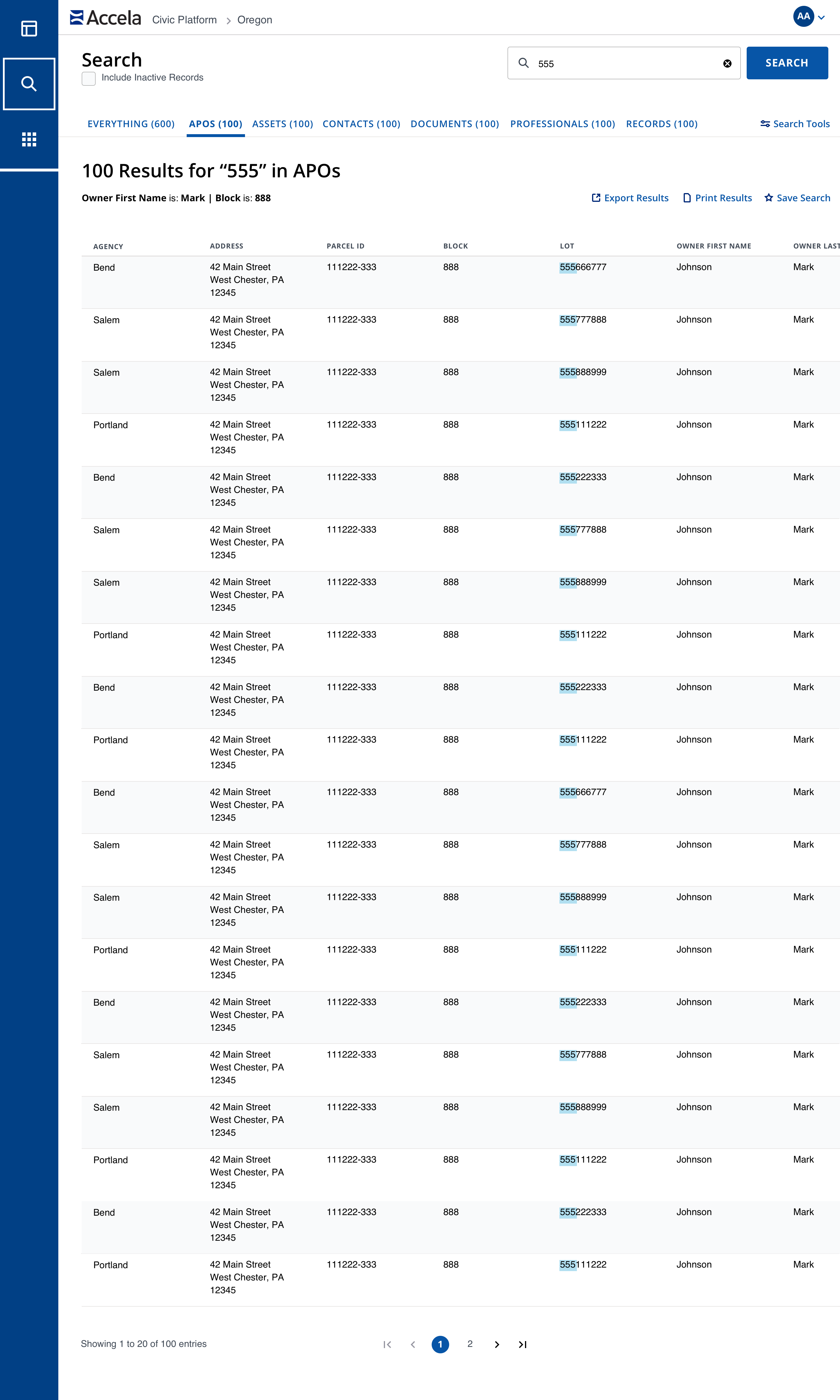Tick Include Inactive Records checkbox
Screen dimensions: 840x1400
(89, 78)
